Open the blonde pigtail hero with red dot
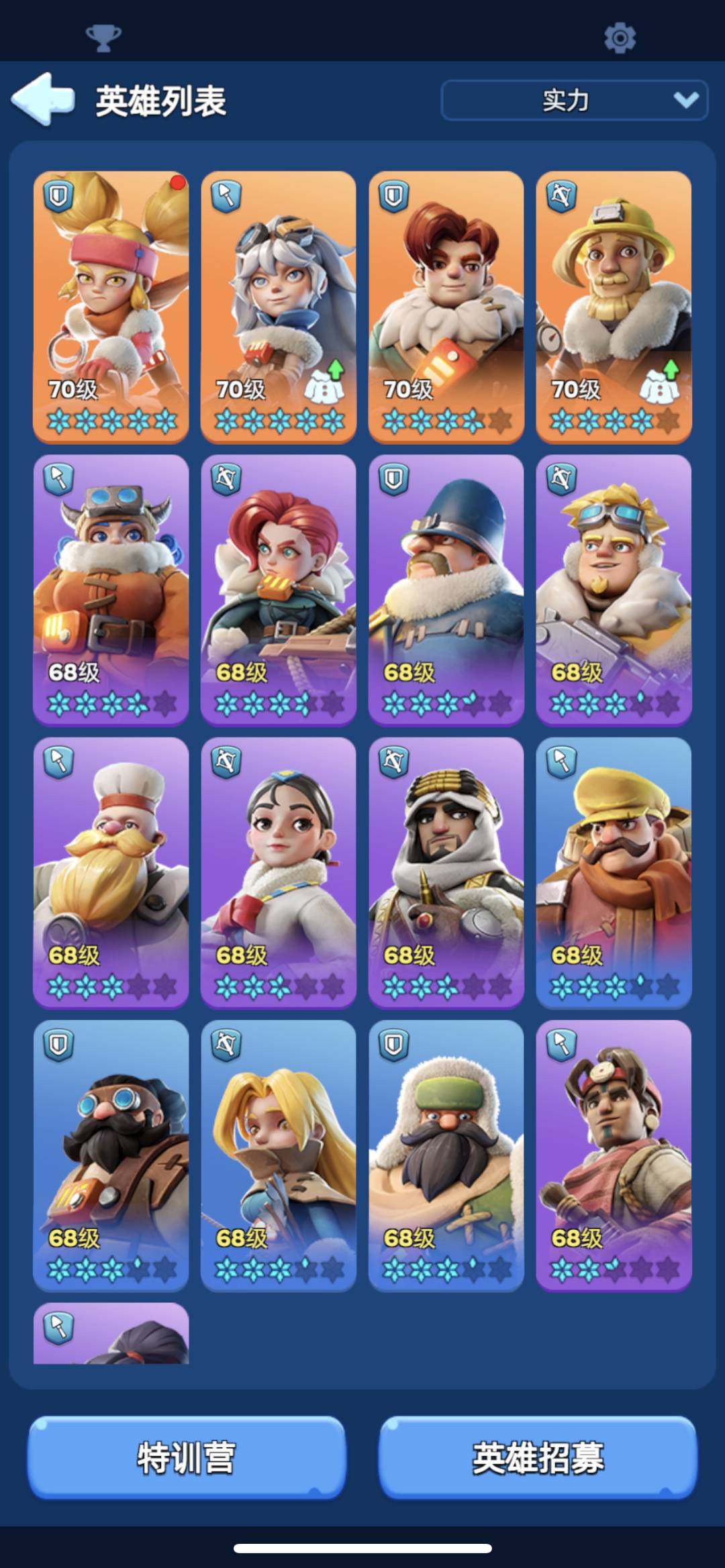725x1568 pixels. coord(111,307)
